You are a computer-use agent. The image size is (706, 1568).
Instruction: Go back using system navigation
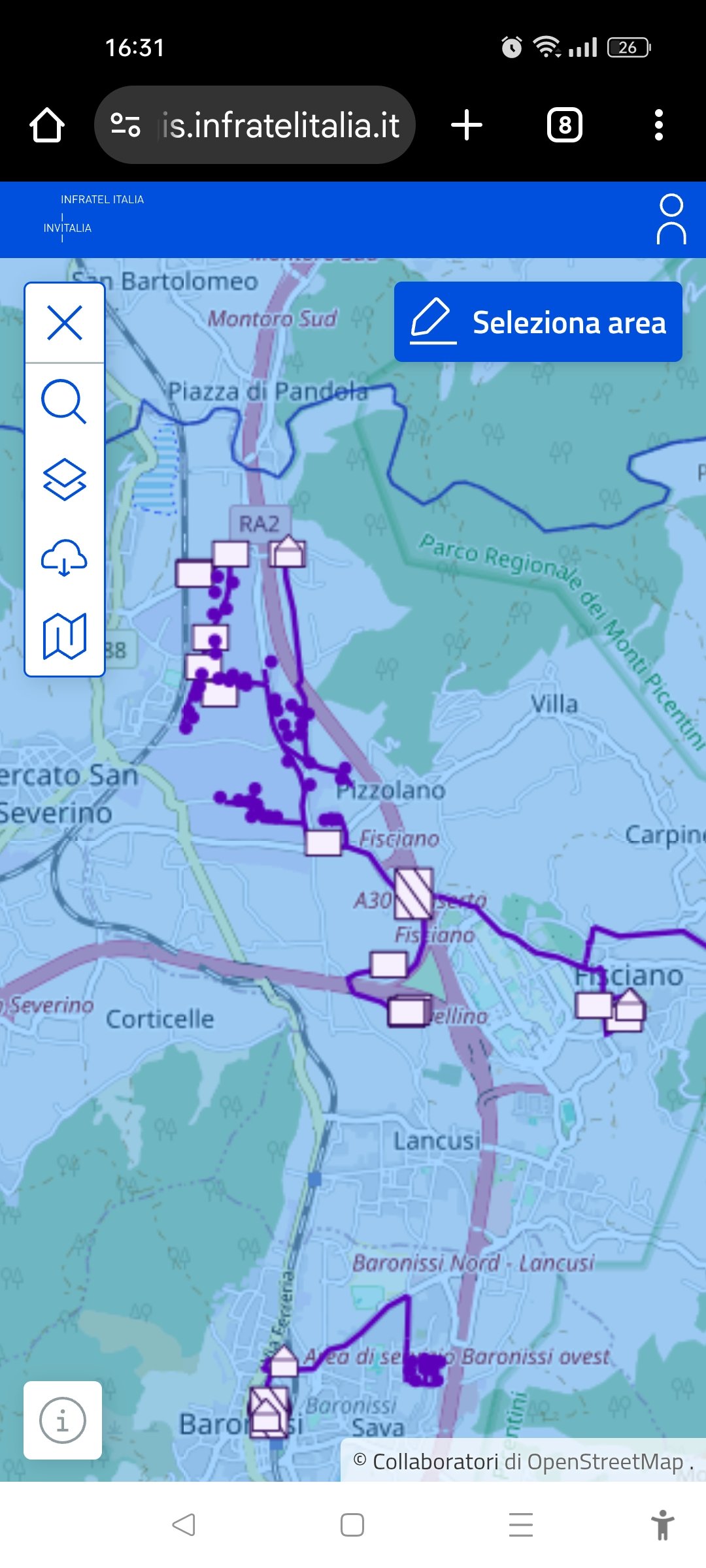(x=184, y=1525)
